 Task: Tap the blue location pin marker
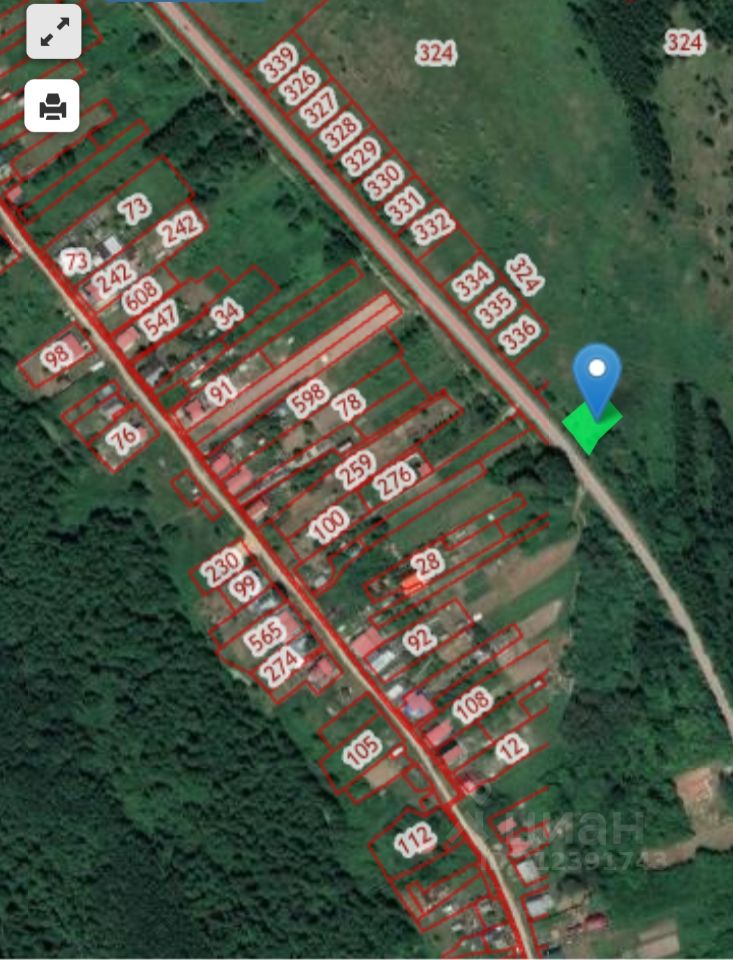(x=597, y=376)
